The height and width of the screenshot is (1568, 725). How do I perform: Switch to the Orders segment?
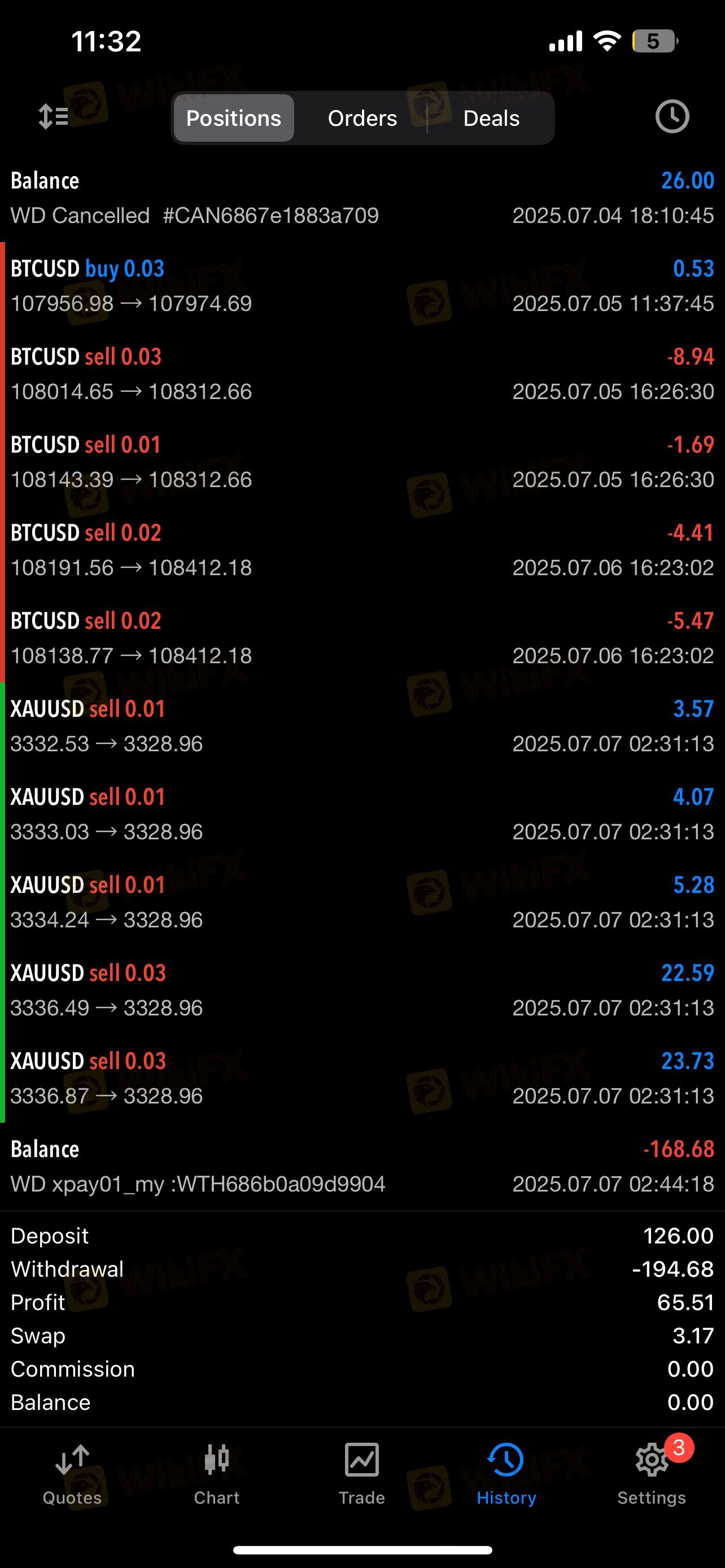(x=362, y=118)
